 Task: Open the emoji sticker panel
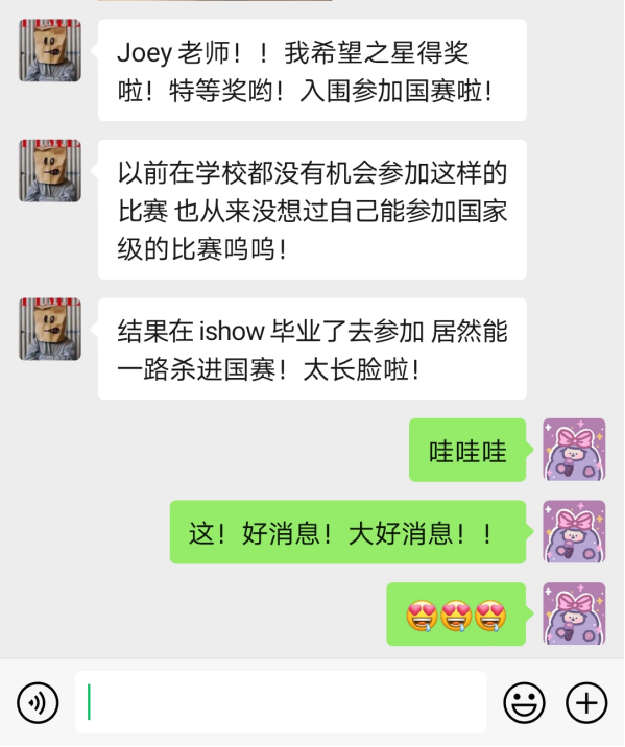pyautogui.click(x=523, y=703)
